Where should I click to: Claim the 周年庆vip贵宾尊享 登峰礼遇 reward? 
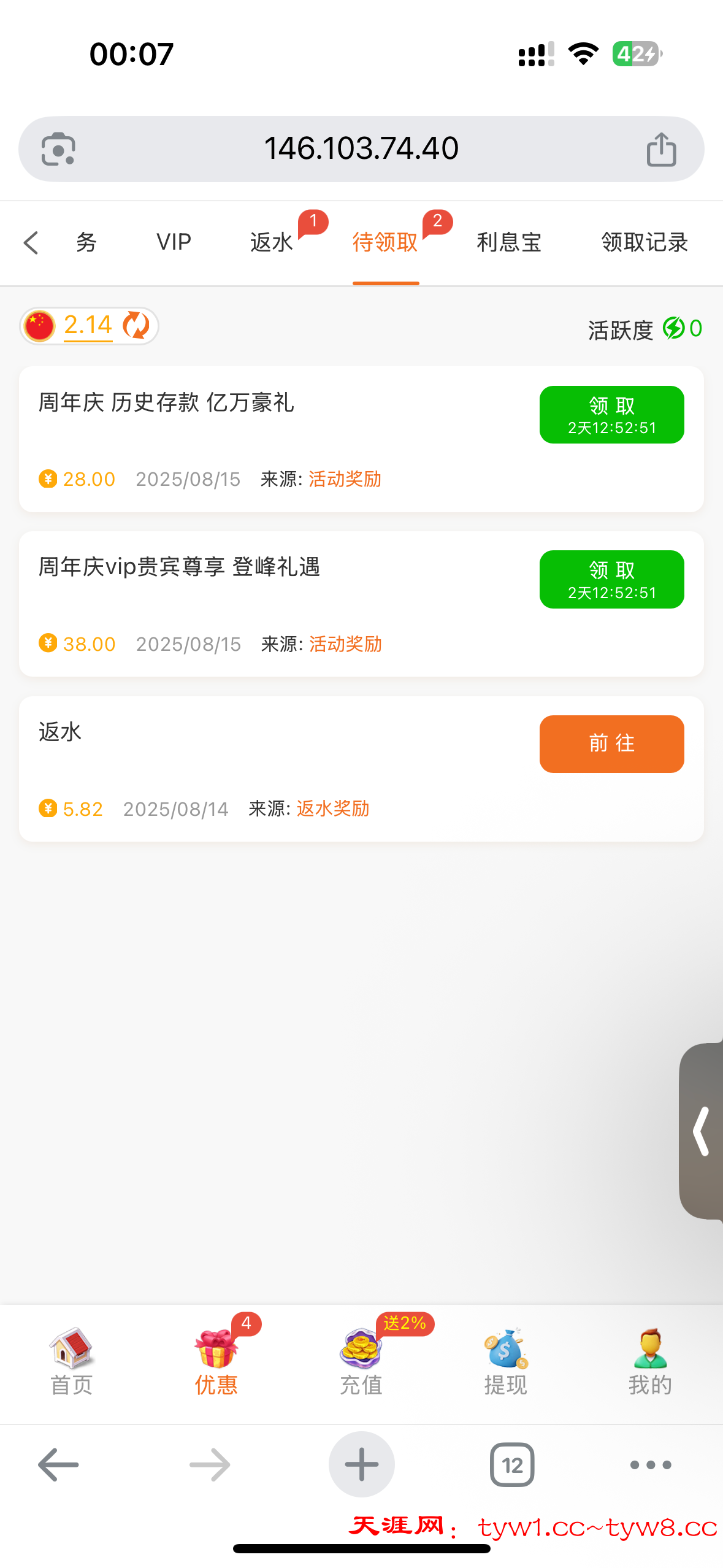[611, 579]
